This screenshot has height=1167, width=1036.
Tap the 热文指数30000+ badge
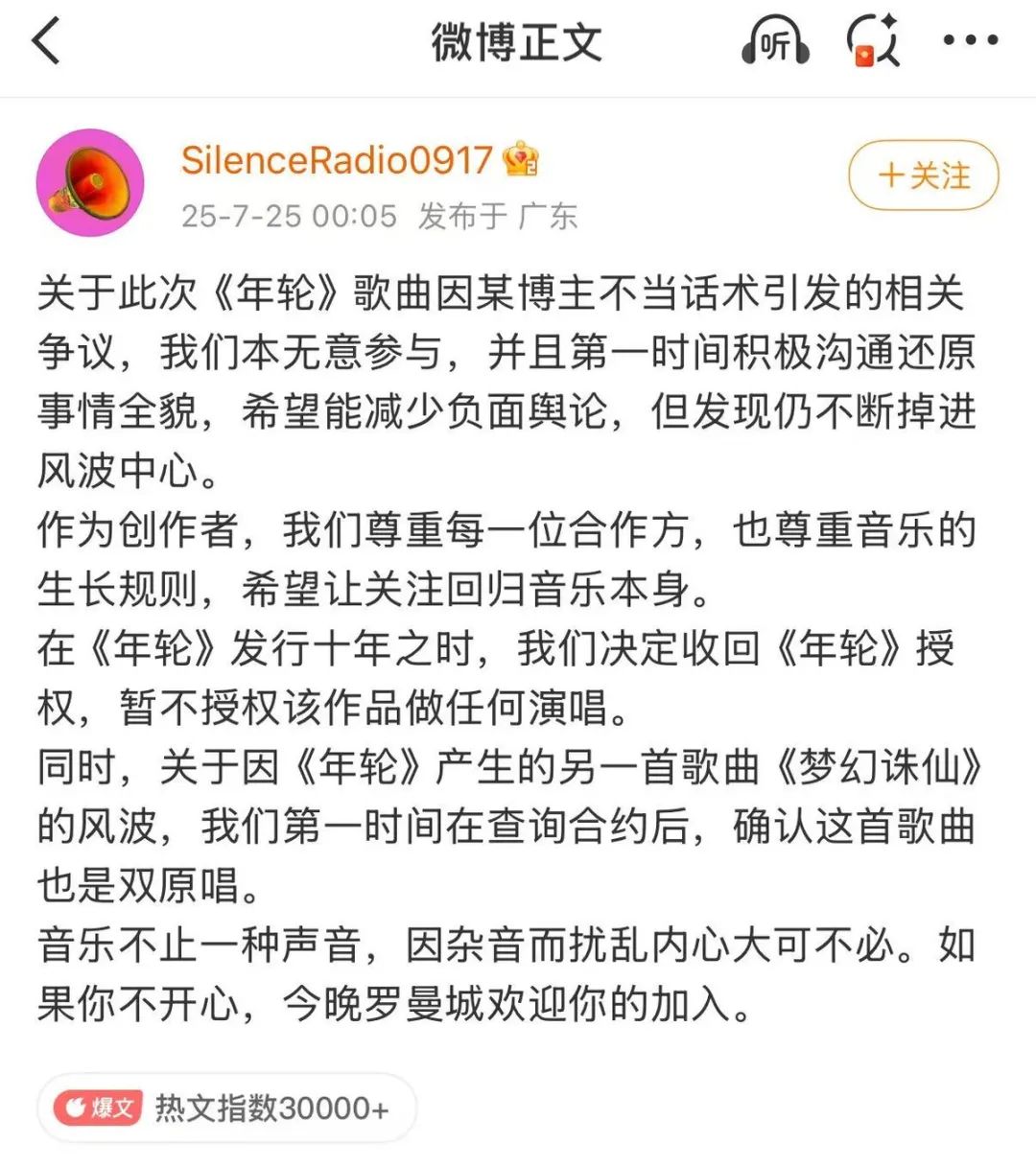point(225,1108)
